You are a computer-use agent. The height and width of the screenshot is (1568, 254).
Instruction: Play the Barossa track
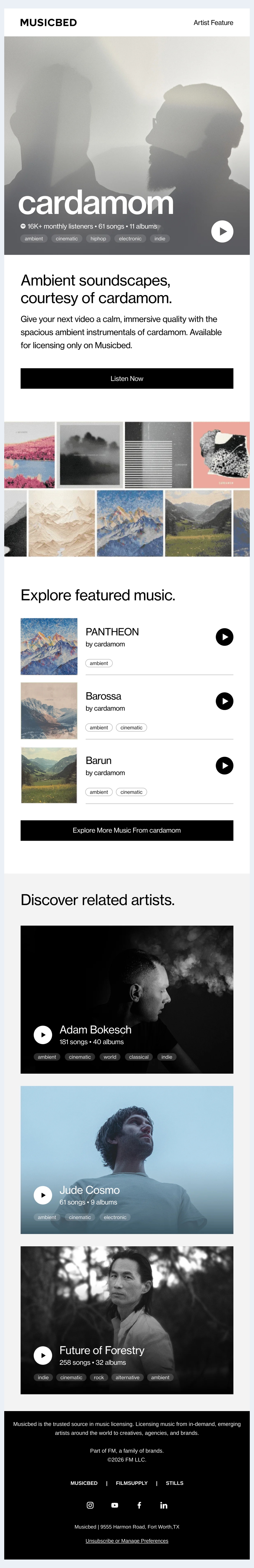point(224,701)
